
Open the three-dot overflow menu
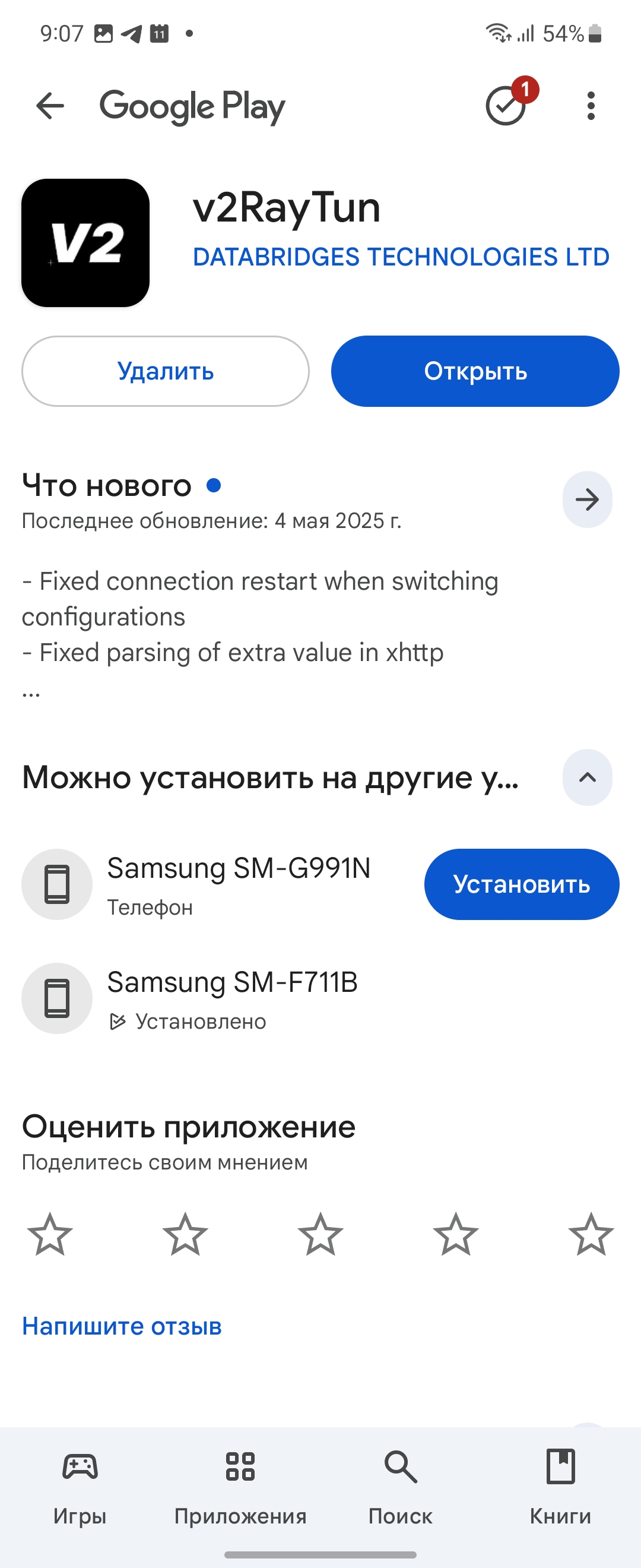tap(590, 105)
